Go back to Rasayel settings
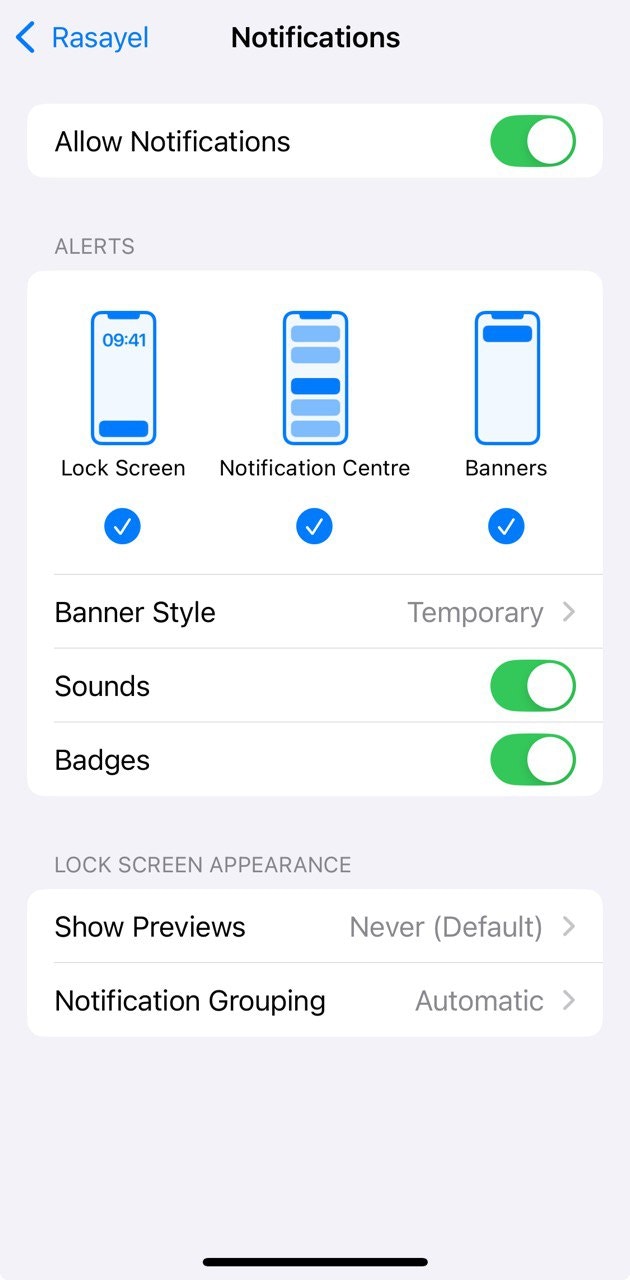Image resolution: width=630 pixels, height=1280 pixels. tap(82, 39)
